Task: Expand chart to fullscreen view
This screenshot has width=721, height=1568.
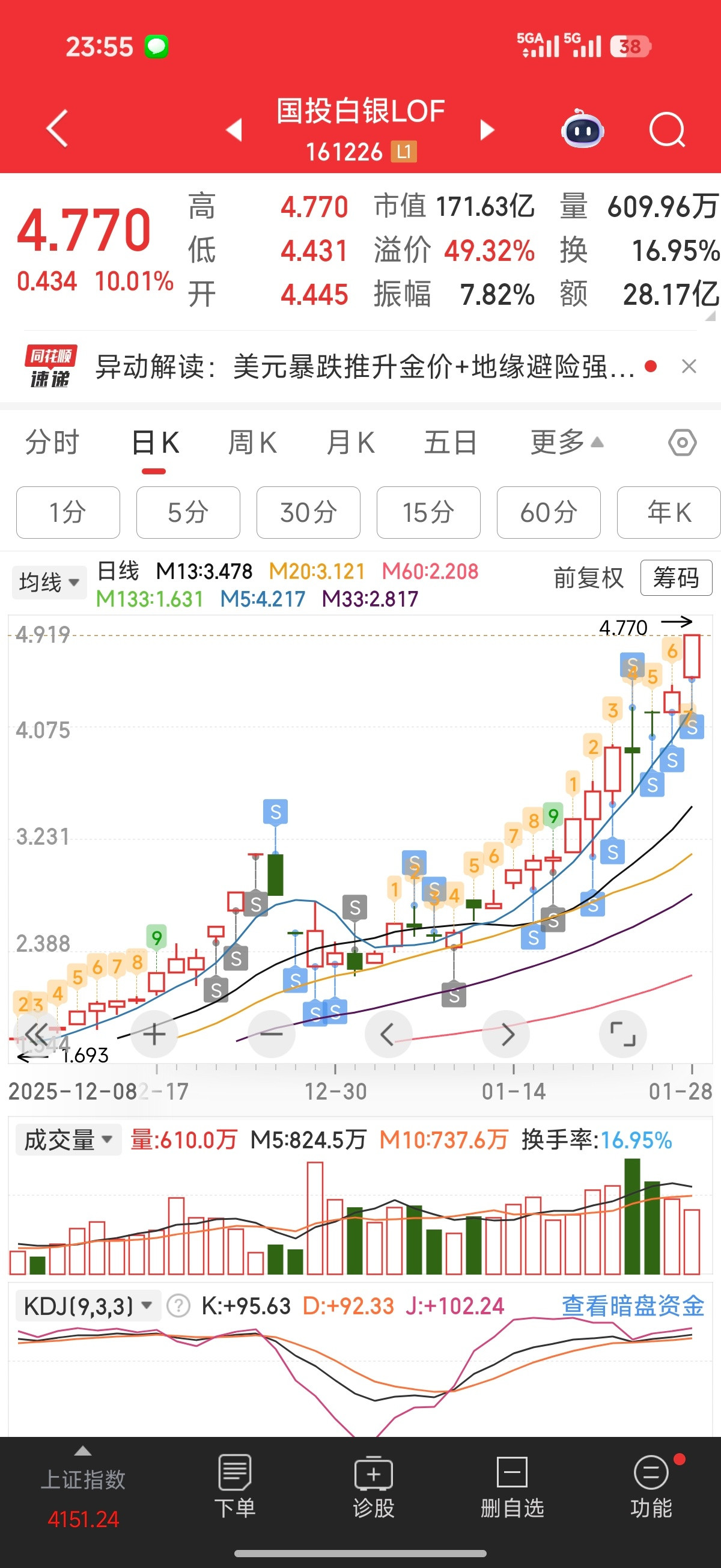Action: pyautogui.click(x=623, y=1034)
